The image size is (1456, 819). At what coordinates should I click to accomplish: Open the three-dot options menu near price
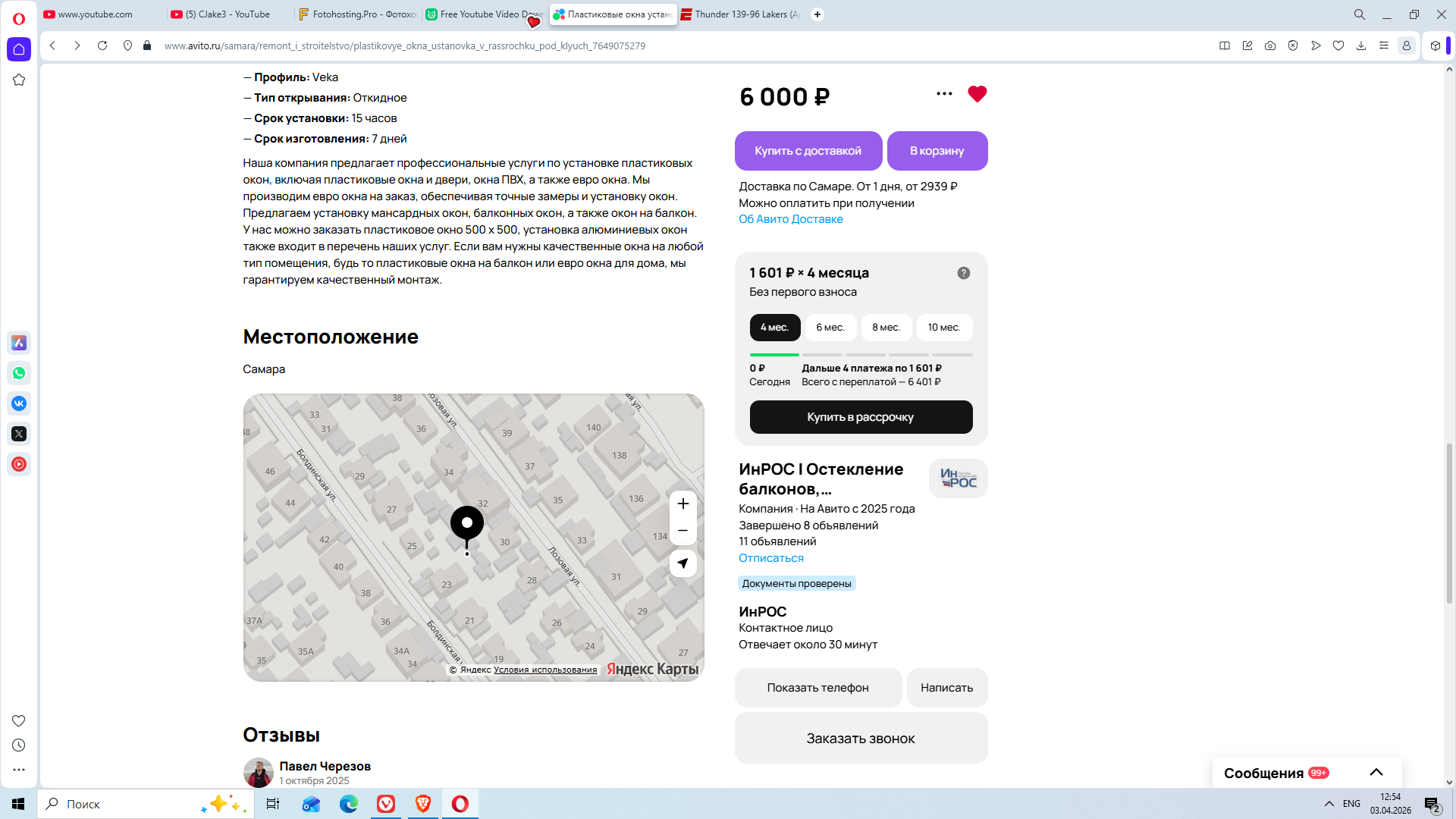point(944,94)
